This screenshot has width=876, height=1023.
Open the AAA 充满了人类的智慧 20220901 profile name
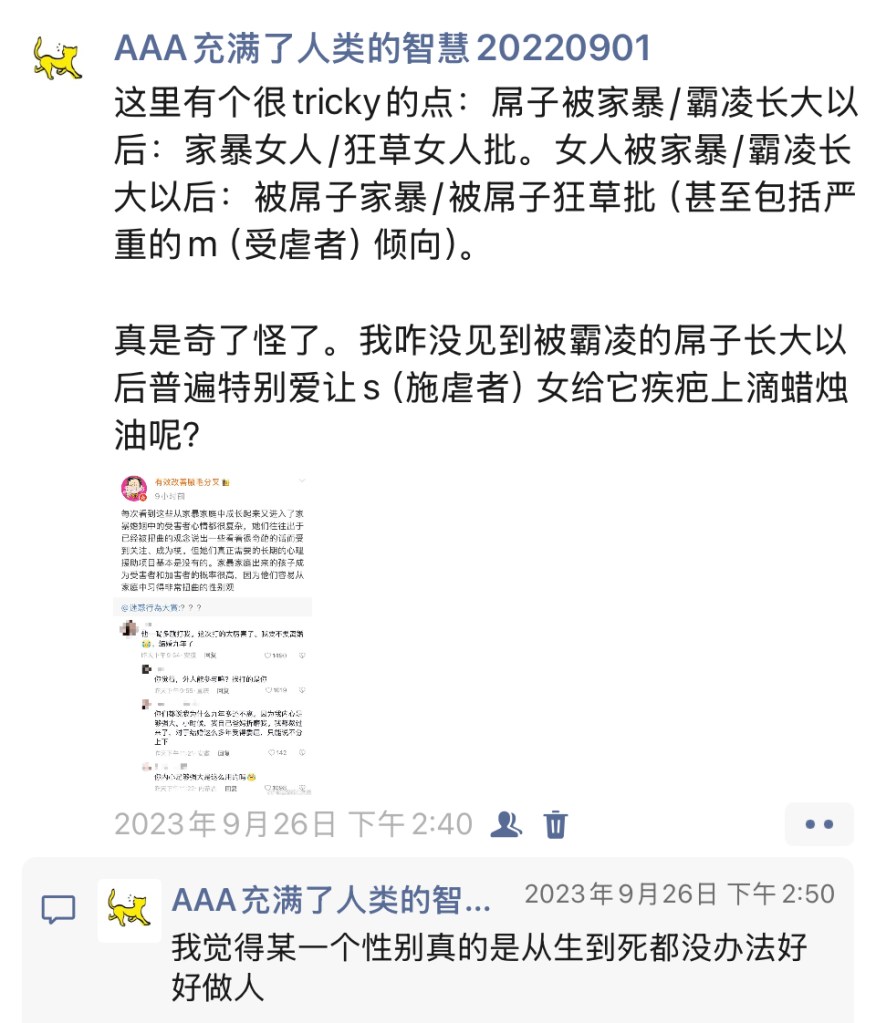(x=383, y=47)
